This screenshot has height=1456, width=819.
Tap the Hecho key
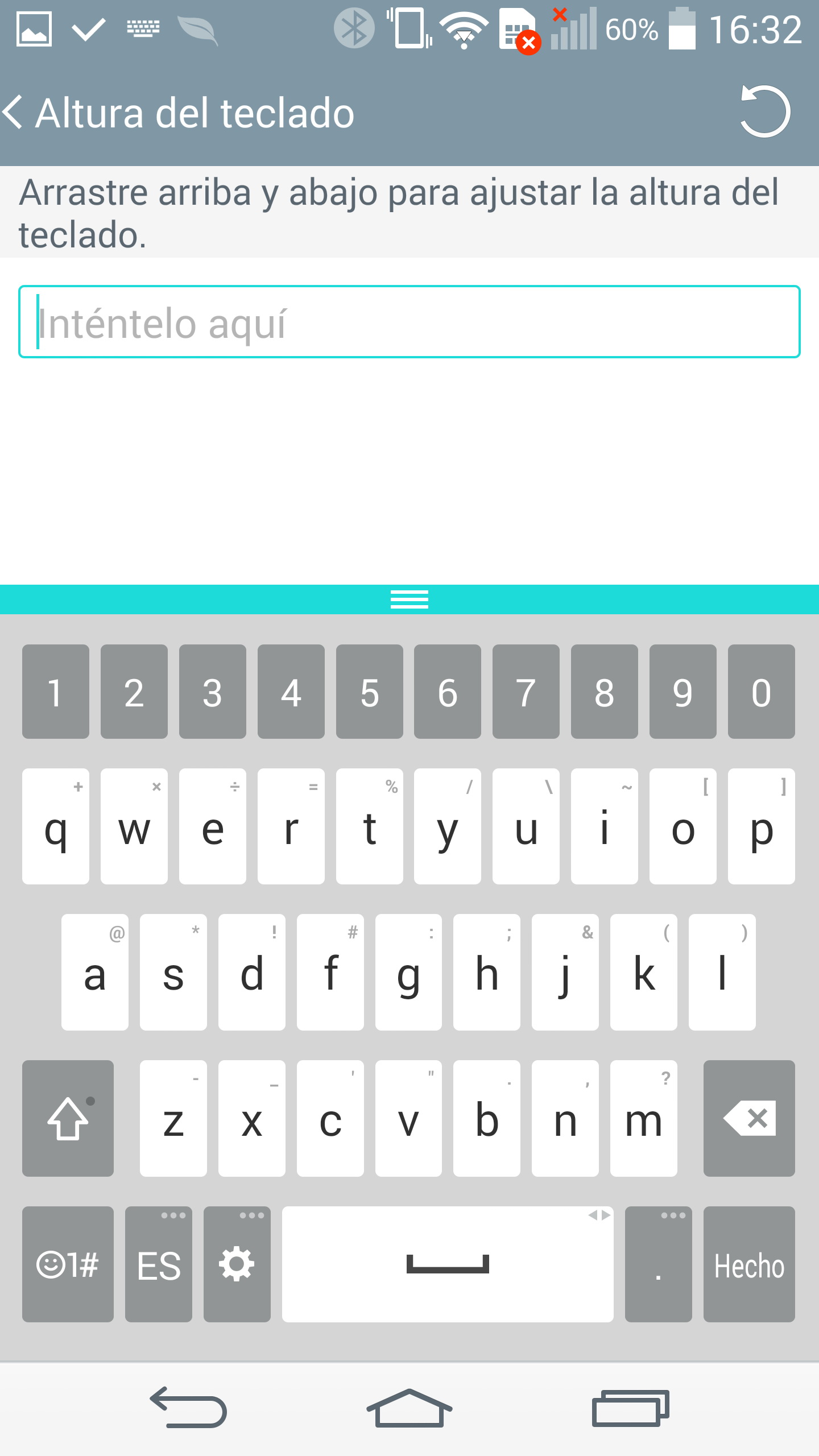point(749,1265)
